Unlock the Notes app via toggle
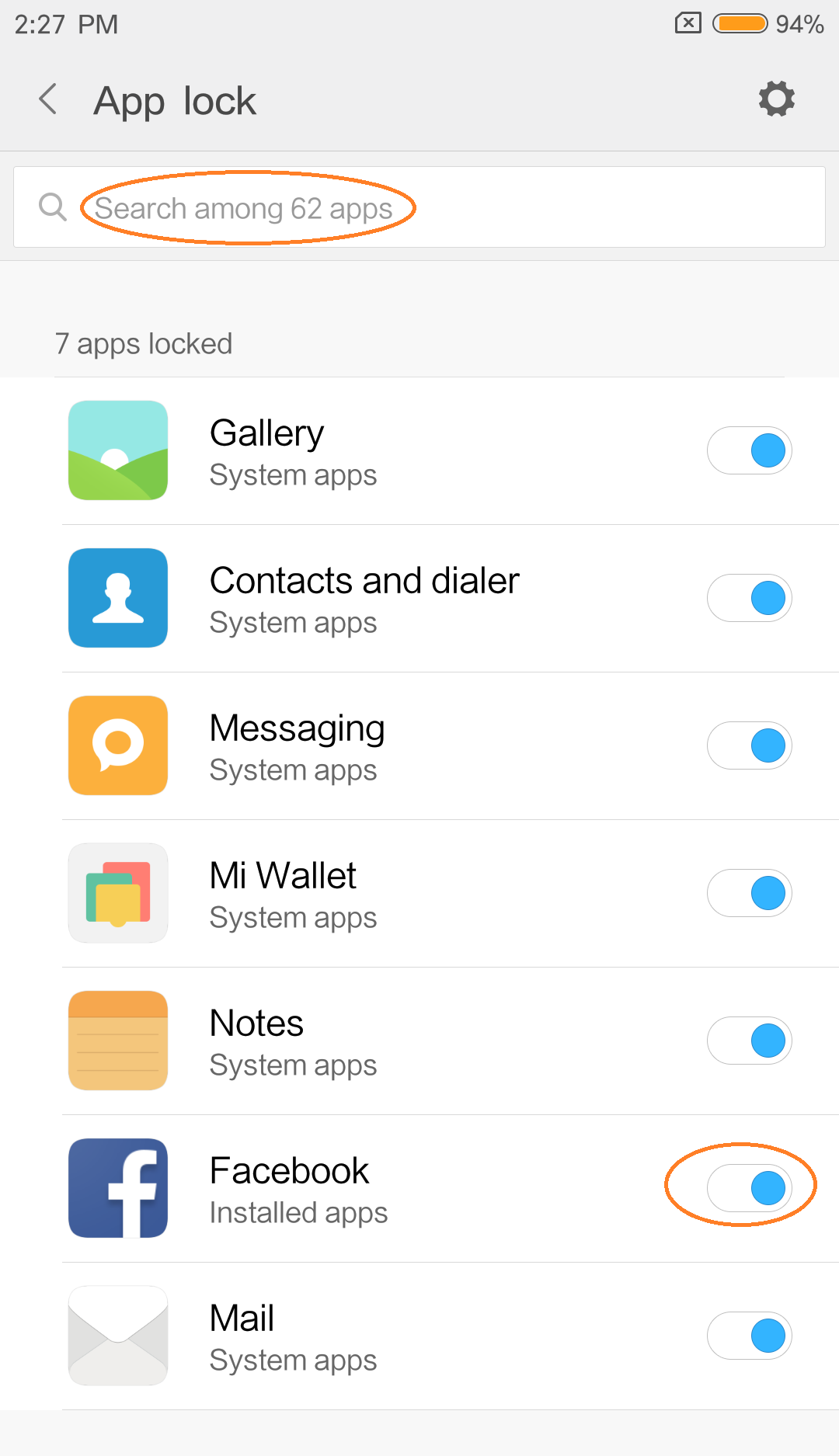 [750, 1041]
